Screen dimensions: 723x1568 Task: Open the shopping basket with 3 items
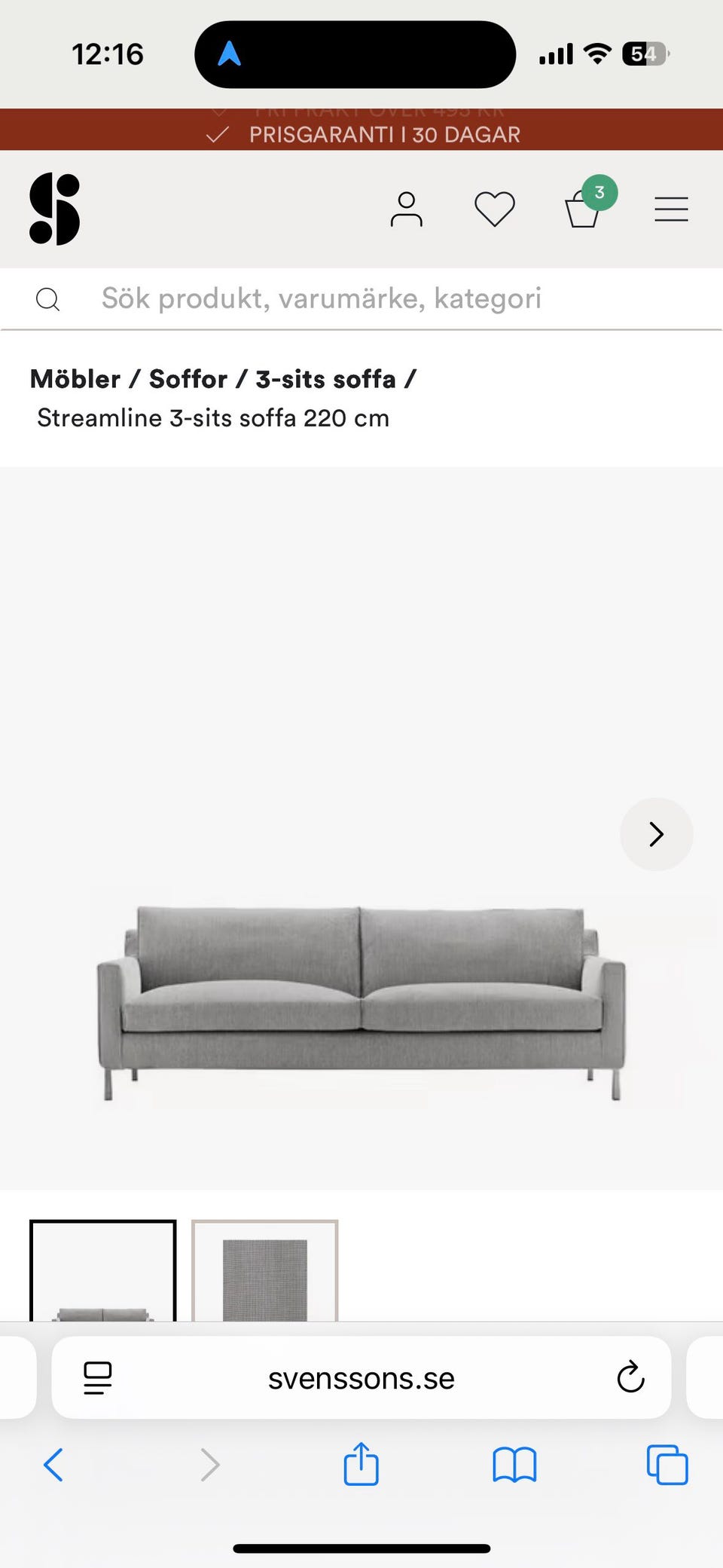(584, 207)
